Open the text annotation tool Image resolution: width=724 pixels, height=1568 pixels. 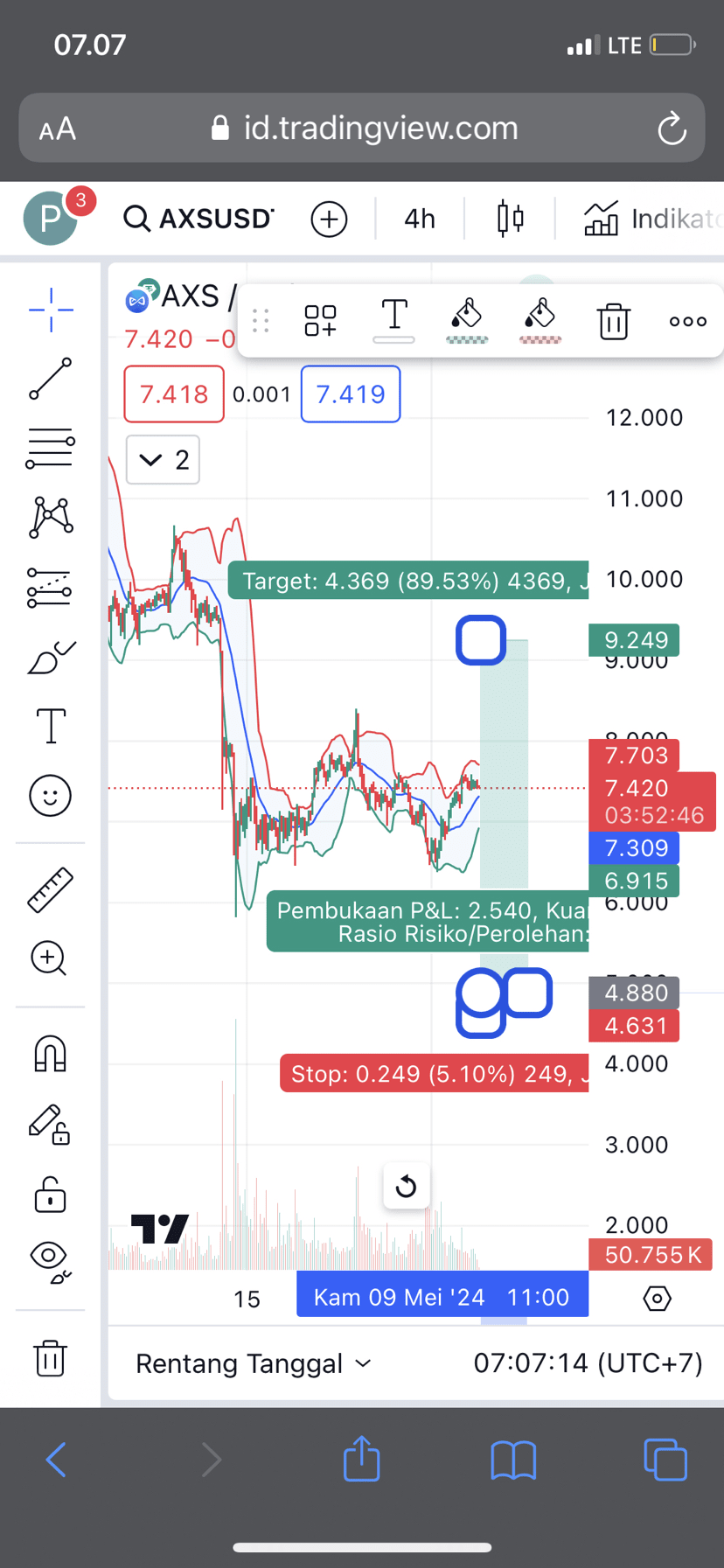tap(51, 726)
